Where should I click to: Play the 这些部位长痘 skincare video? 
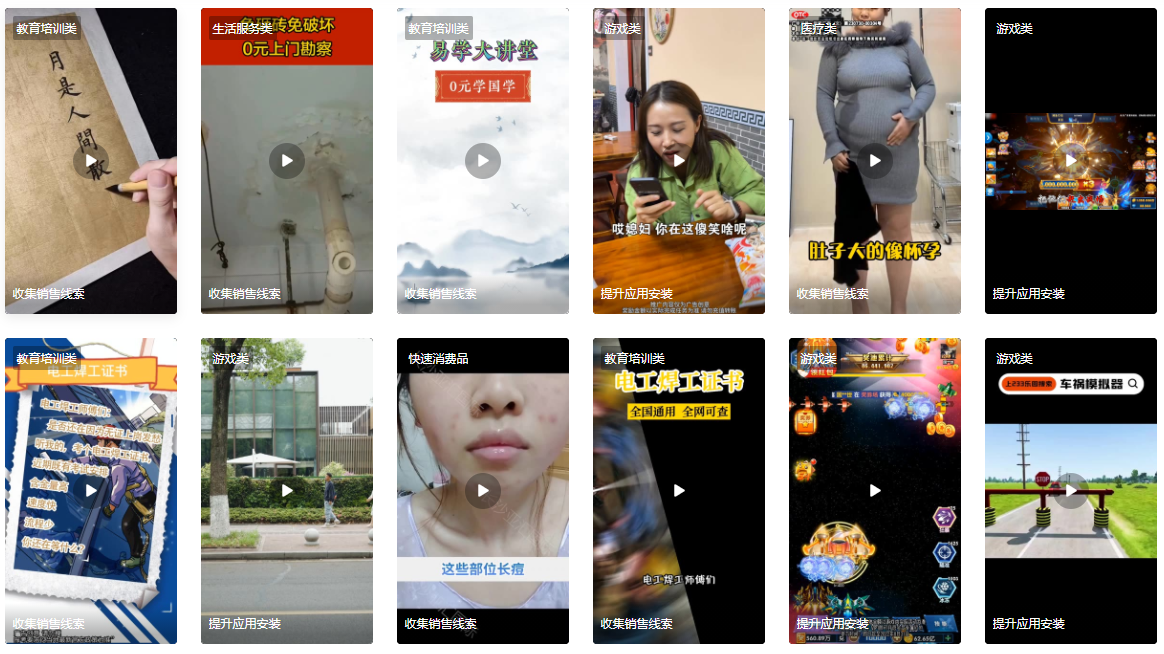tap(483, 490)
